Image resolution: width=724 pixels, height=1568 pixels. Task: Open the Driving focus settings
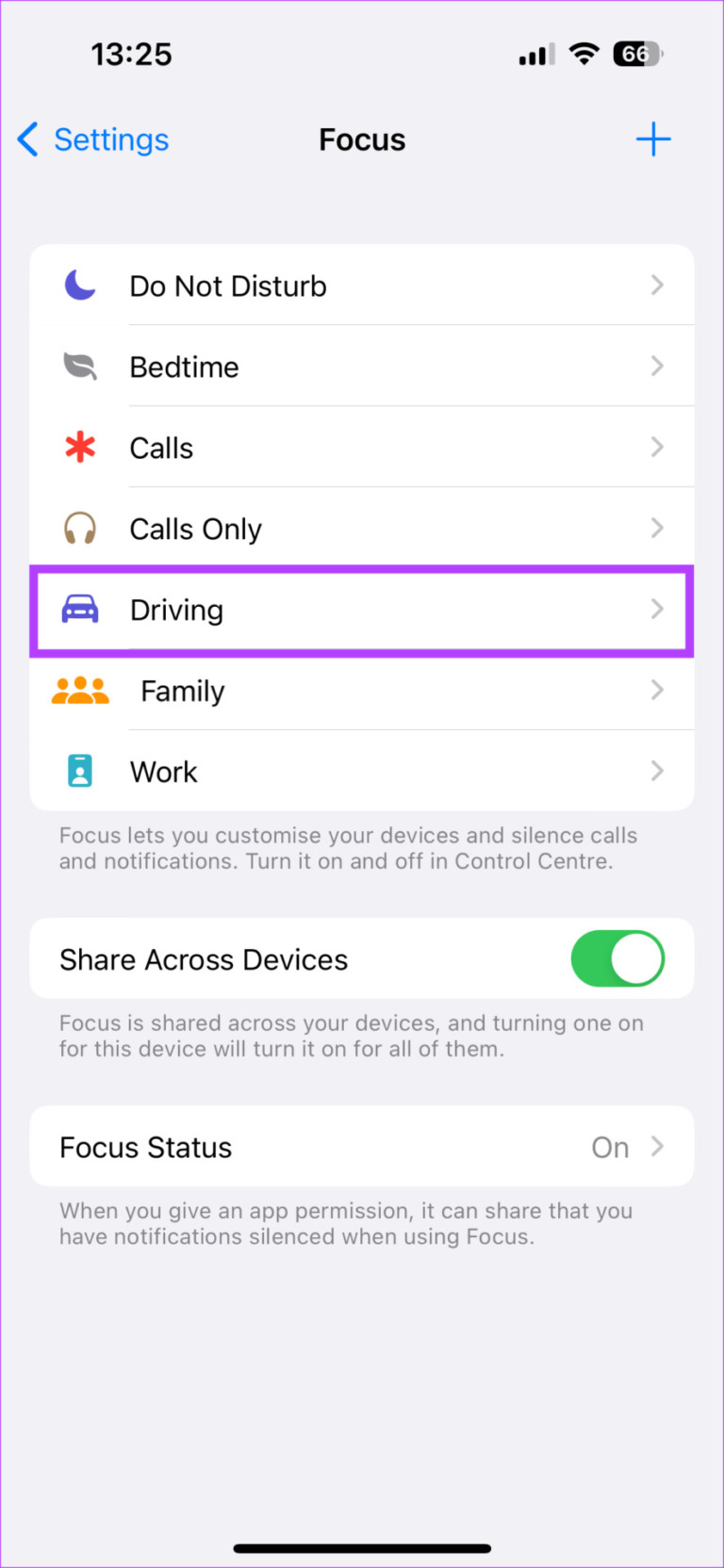pyautogui.click(x=362, y=609)
